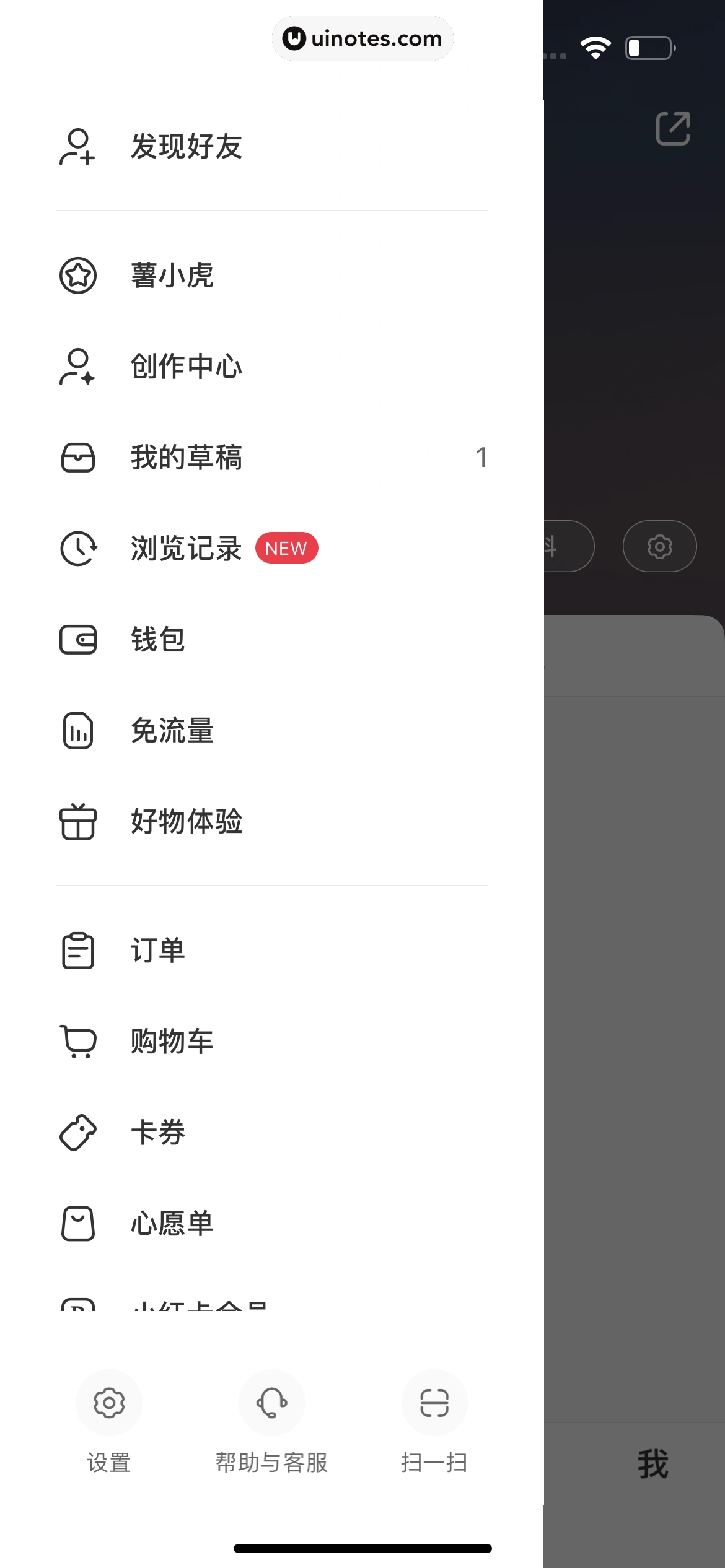The image size is (725, 1568).
Task: Select the 薯小虎 star icon
Action: click(x=78, y=275)
